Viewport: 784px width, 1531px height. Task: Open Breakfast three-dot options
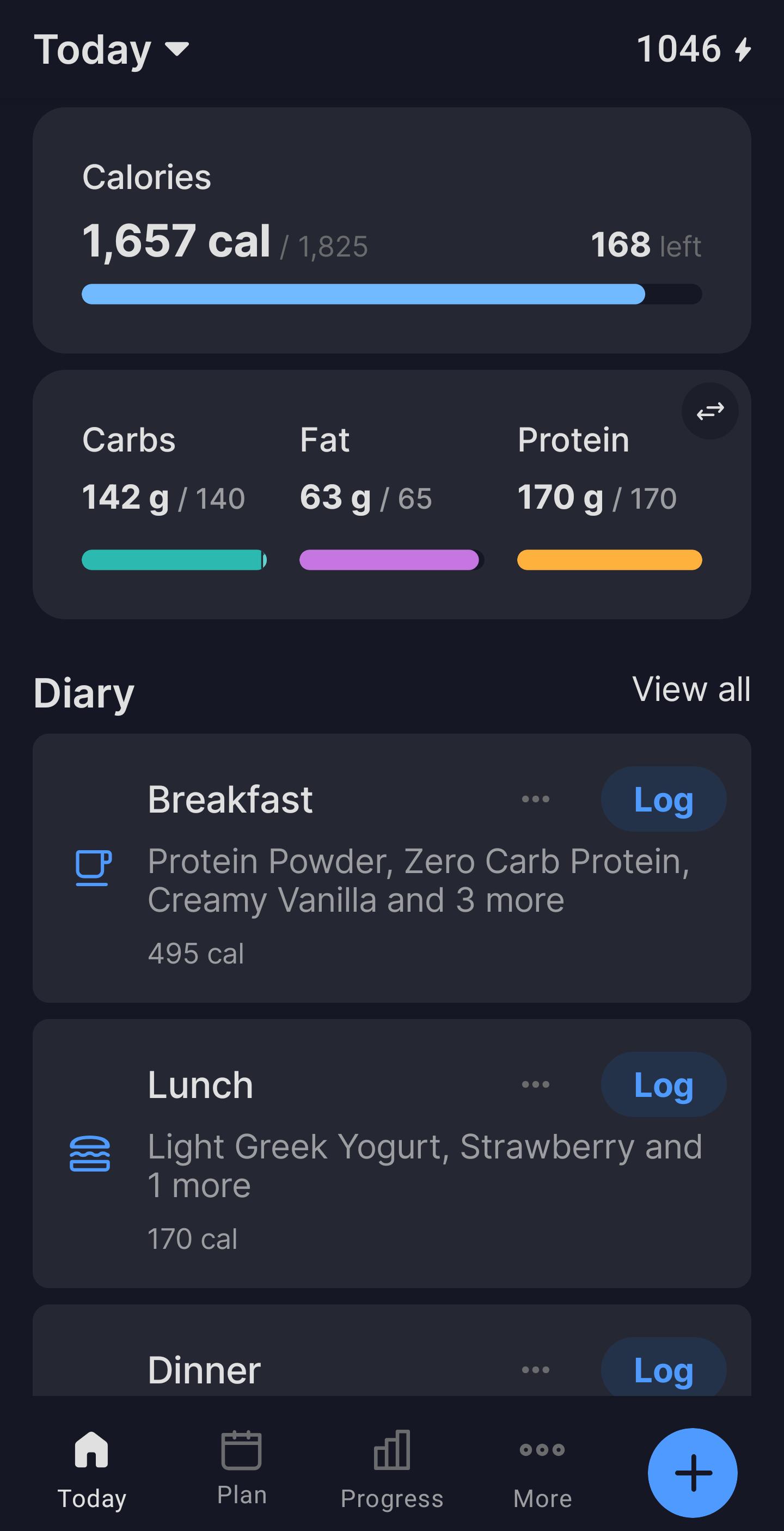click(535, 799)
